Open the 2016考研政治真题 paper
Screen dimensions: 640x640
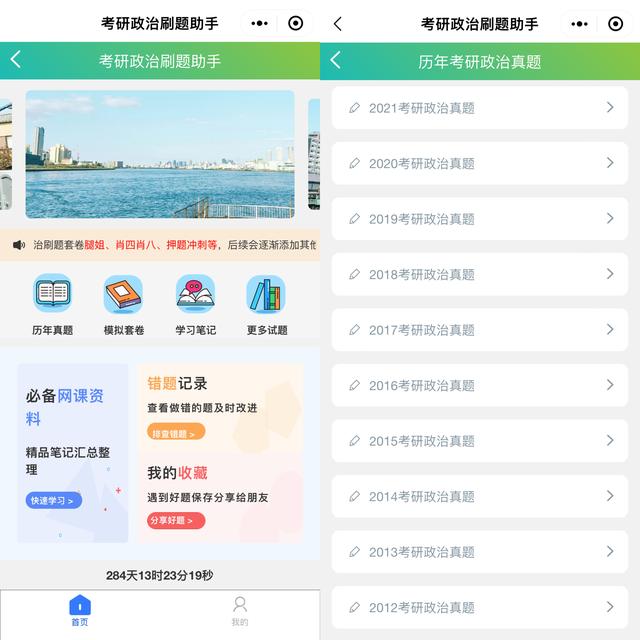click(x=480, y=385)
